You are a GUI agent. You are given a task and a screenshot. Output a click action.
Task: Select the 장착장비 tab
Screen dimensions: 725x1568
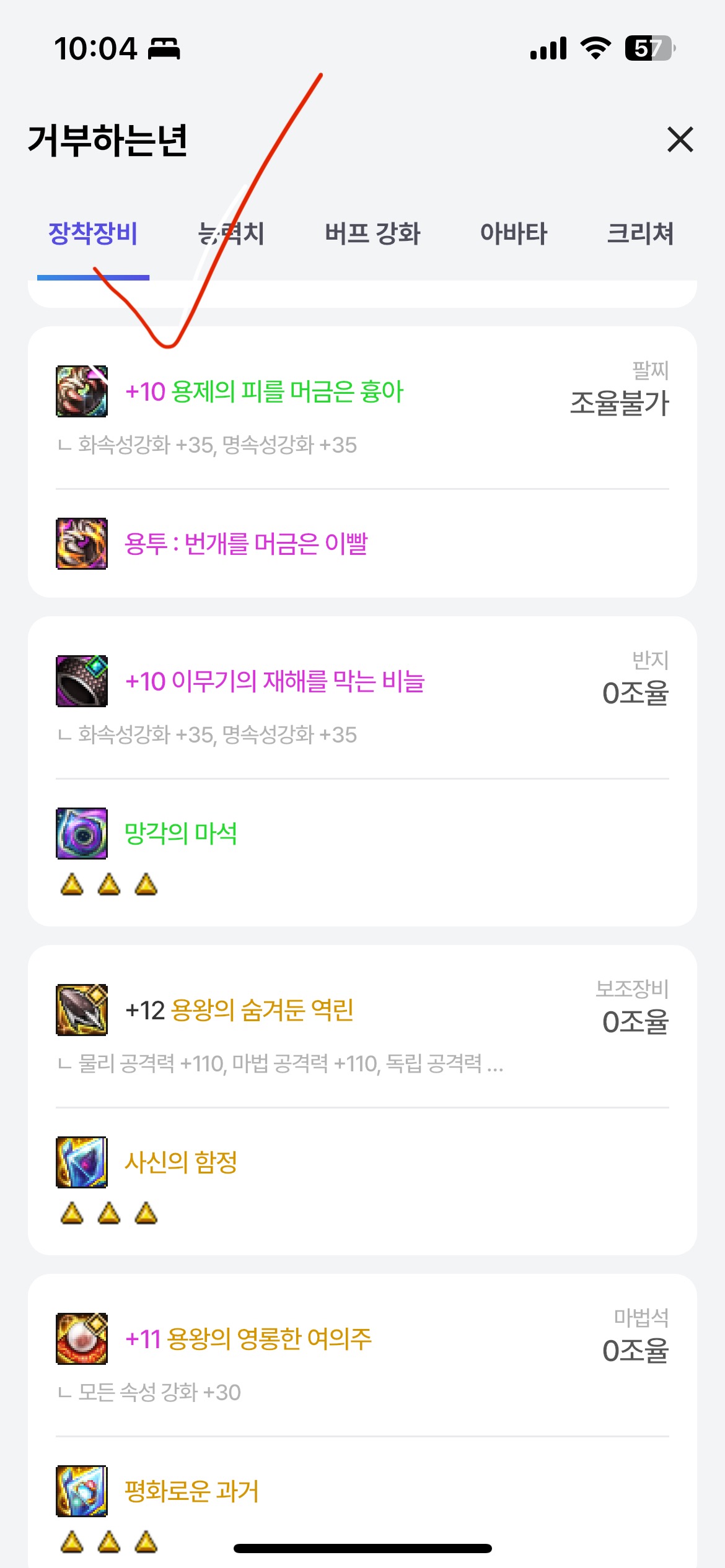93,233
